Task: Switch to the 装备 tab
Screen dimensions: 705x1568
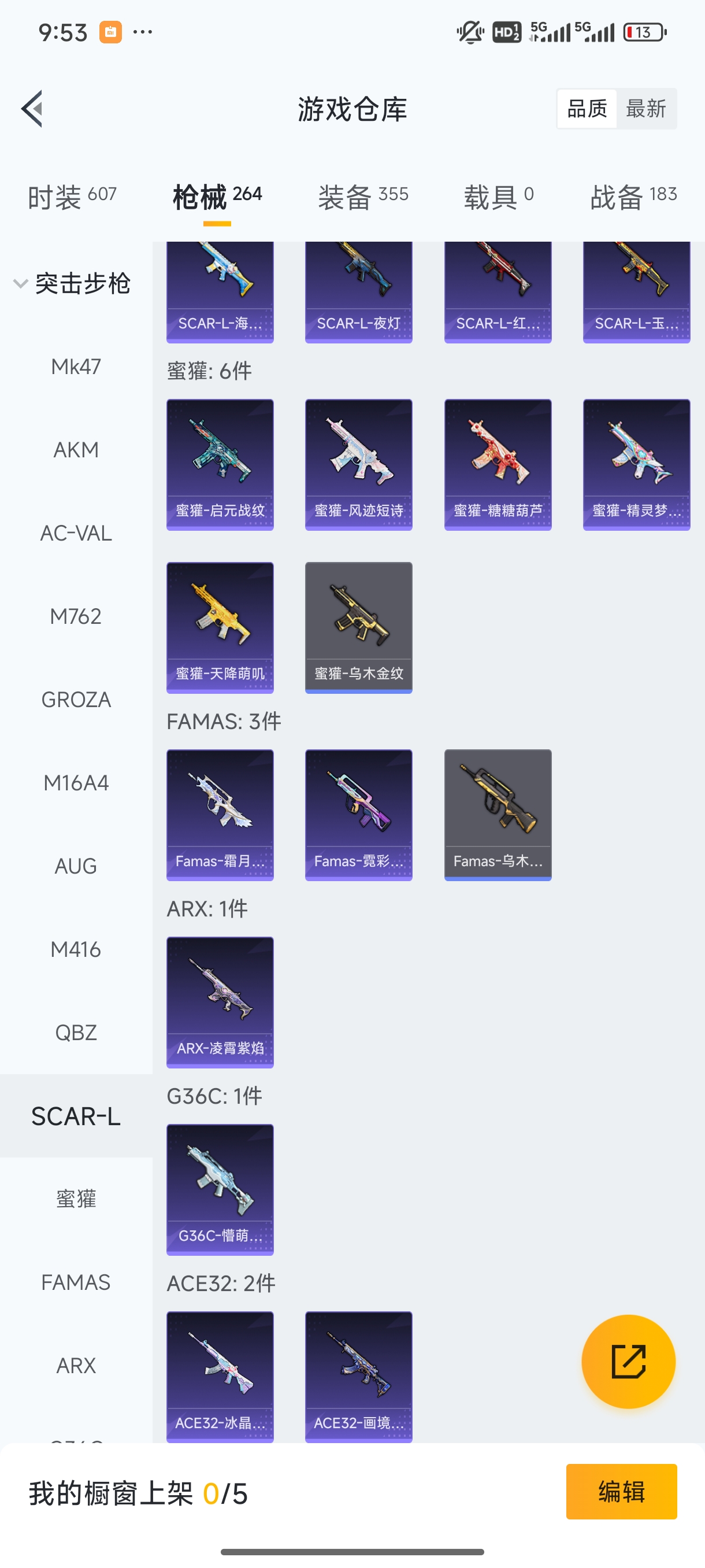Action: click(363, 197)
